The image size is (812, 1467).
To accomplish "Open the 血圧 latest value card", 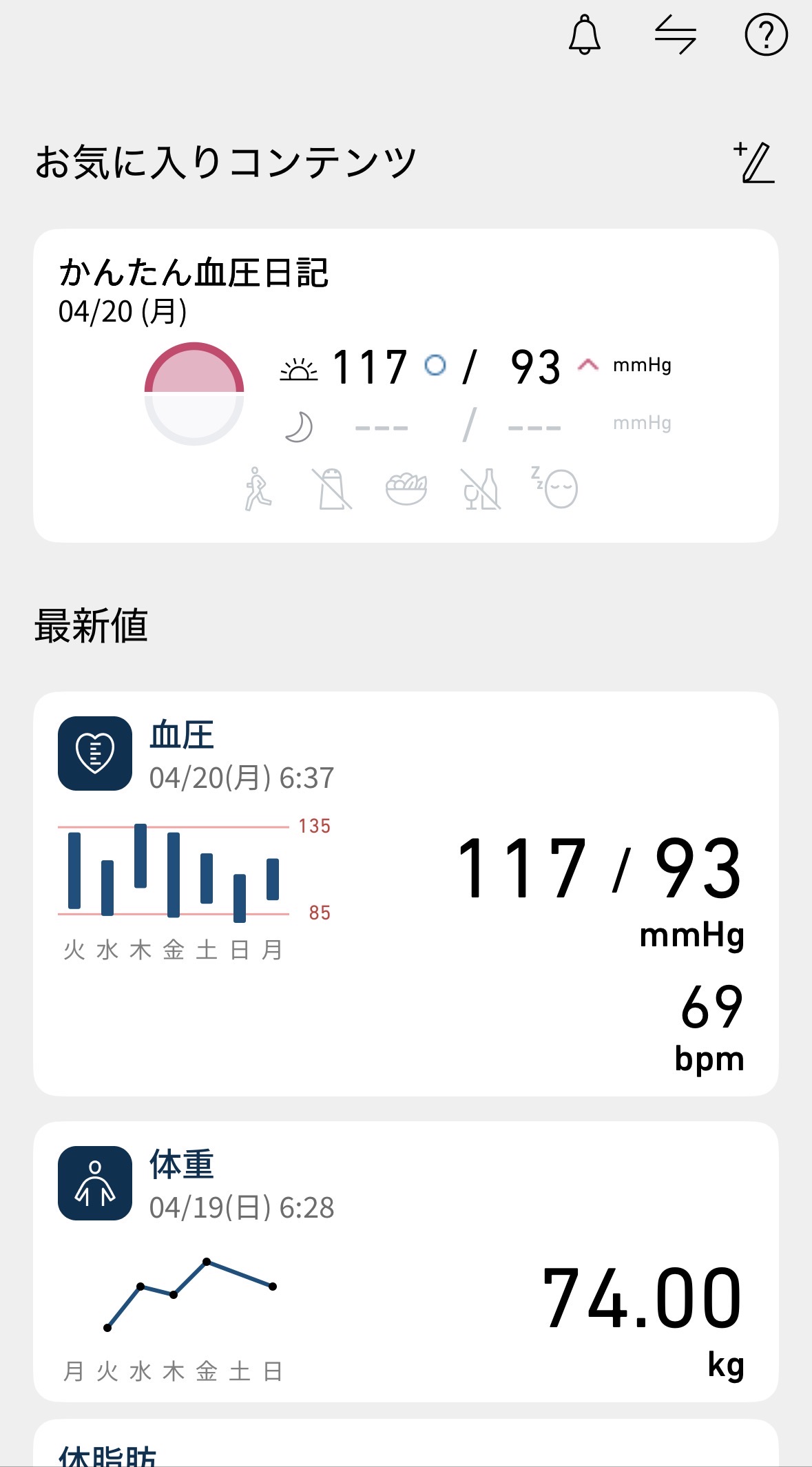I will [x=406, y=893].
